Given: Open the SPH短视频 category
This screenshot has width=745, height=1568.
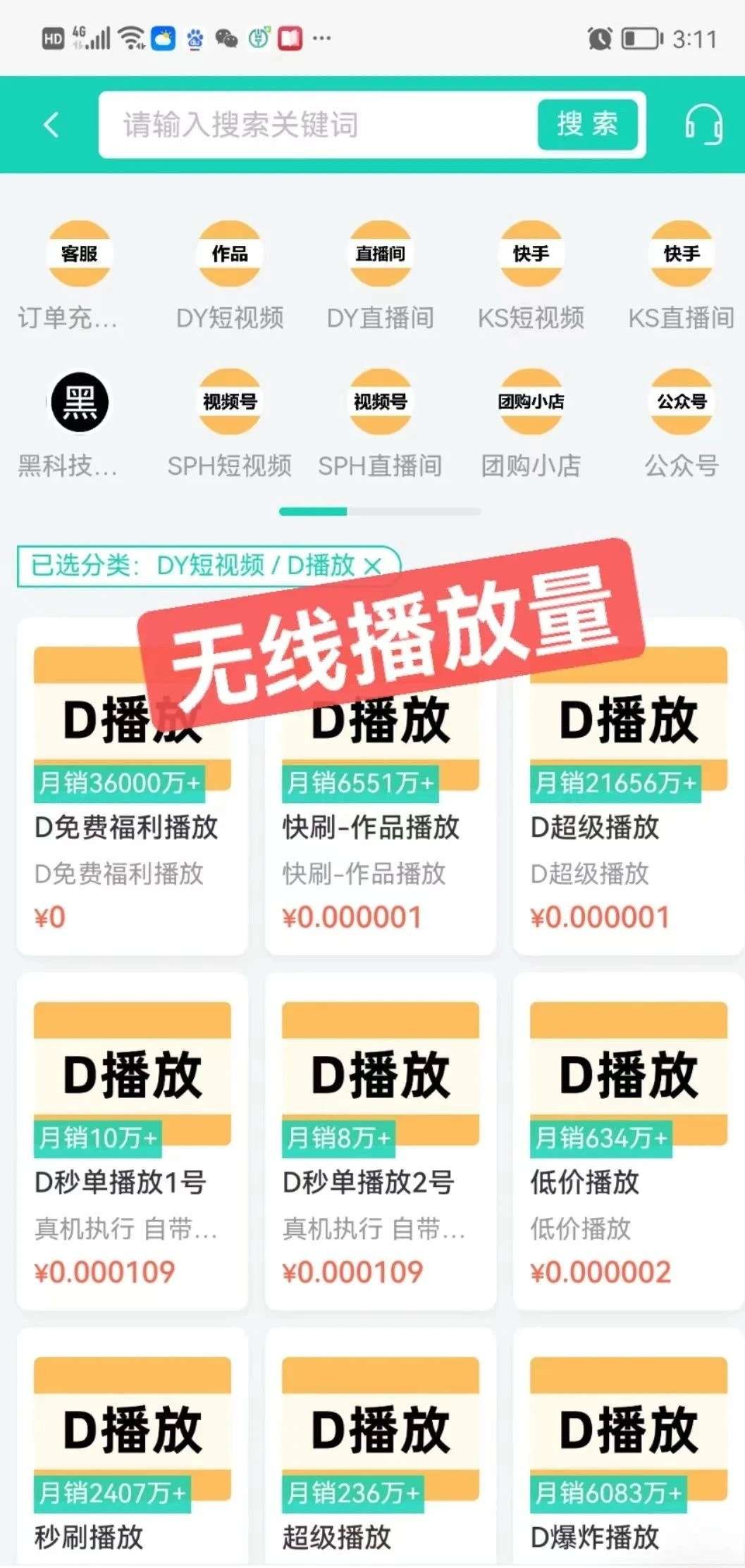Looking at the screenshot, I should (x=230, y=424).
